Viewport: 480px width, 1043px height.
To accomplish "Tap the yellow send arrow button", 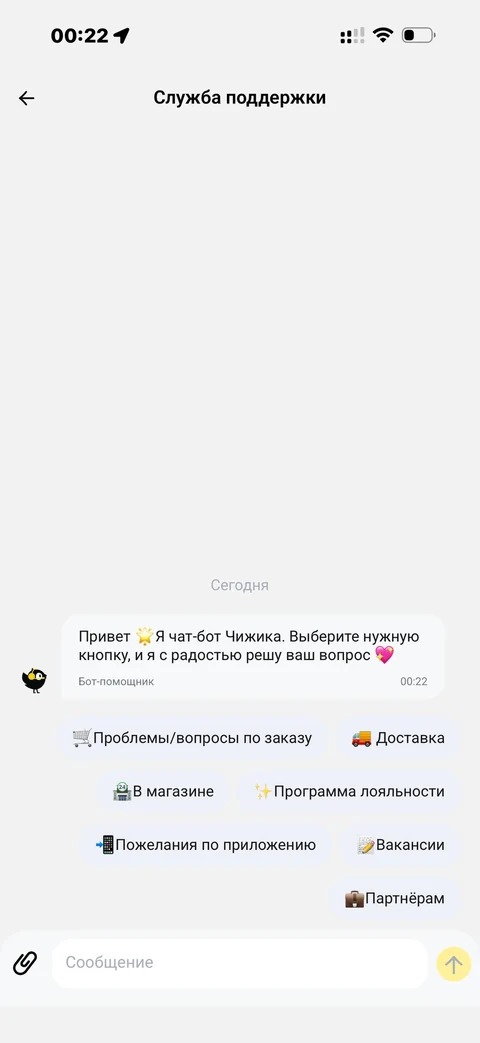I will pos(453,964).
